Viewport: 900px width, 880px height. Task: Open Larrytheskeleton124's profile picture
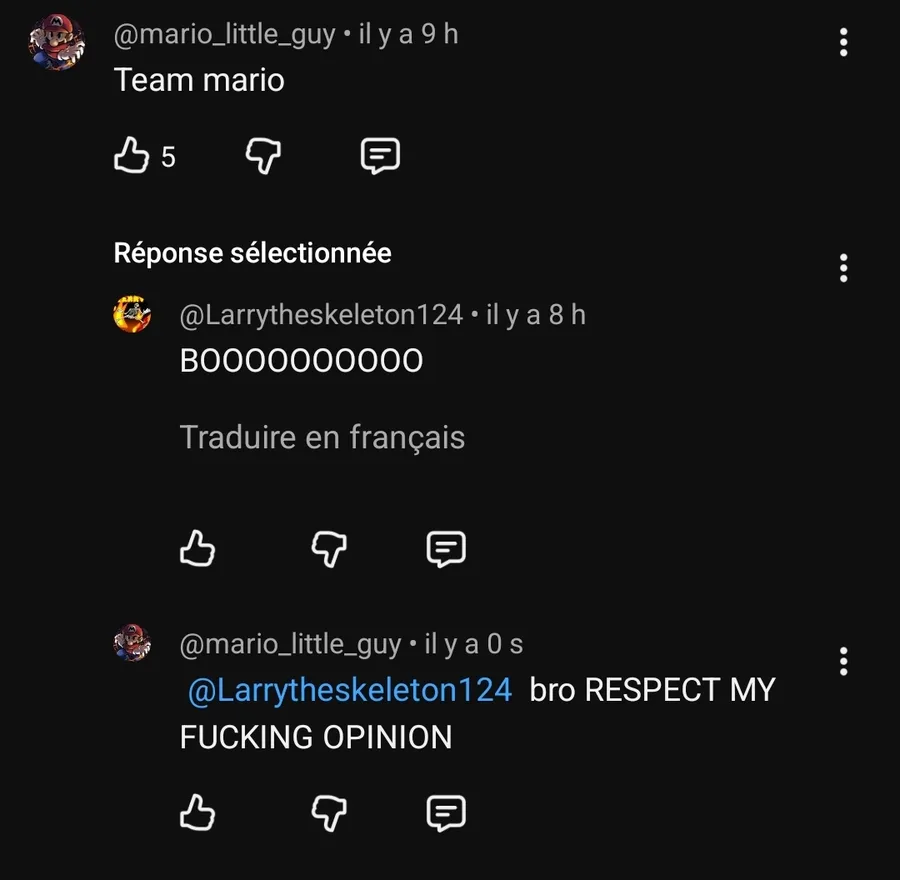click(x=132, y=314)
